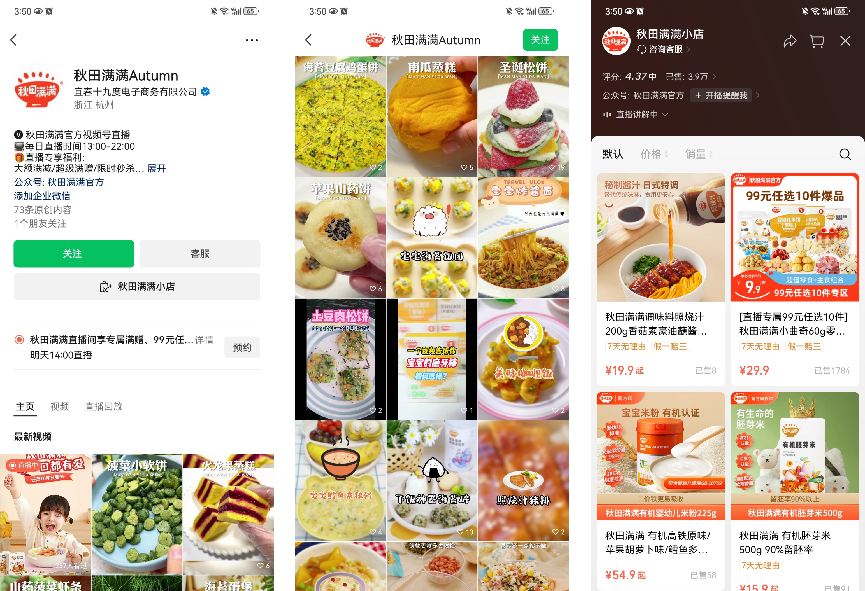Tap the 客服 customer service button
The width and height of the screenshot is (865, 591).
[200, 254]
